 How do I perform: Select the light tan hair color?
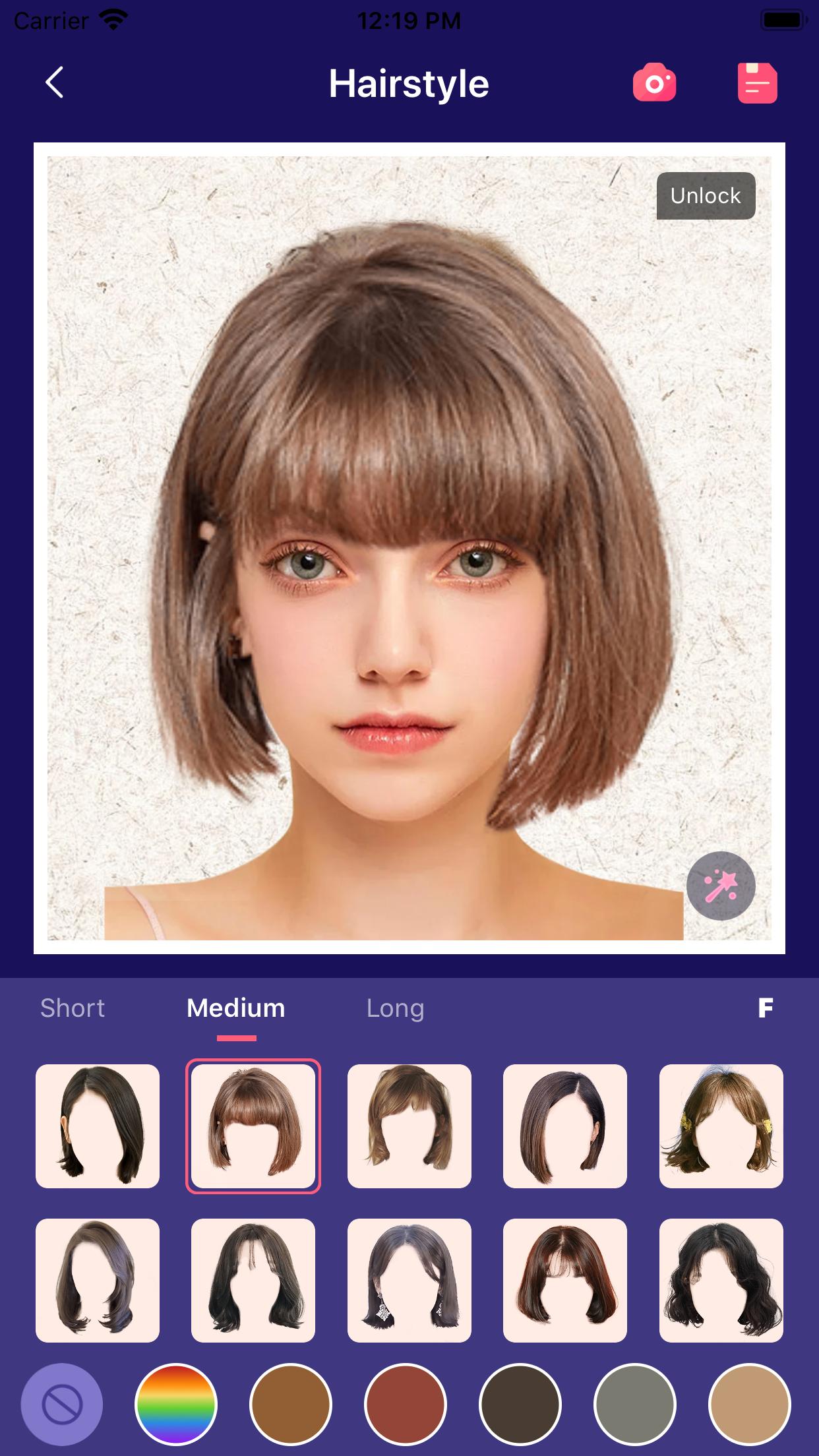tap(750, 1405)
